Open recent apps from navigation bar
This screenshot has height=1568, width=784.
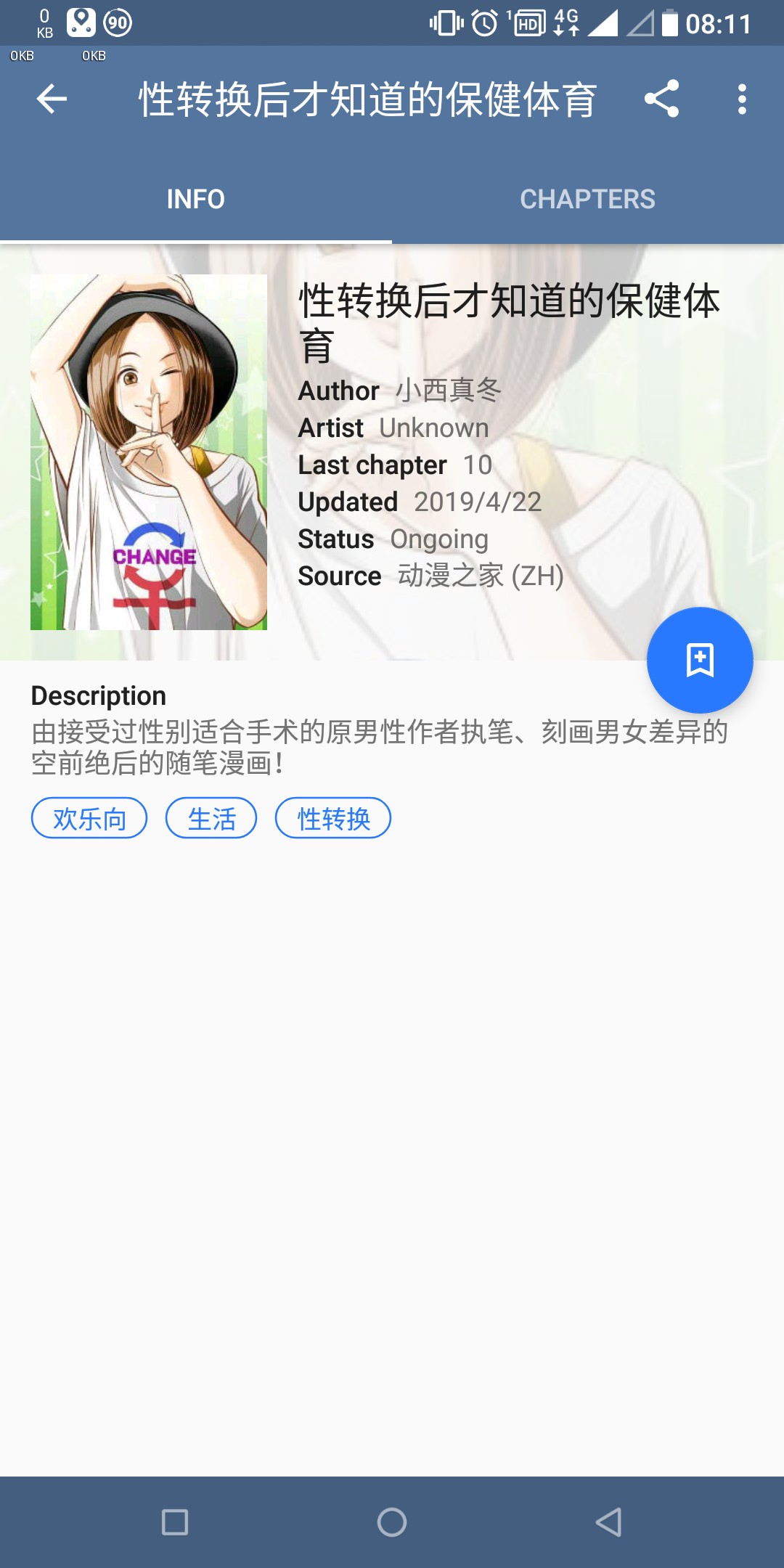pyautogui.click(x=175, y=1522)
